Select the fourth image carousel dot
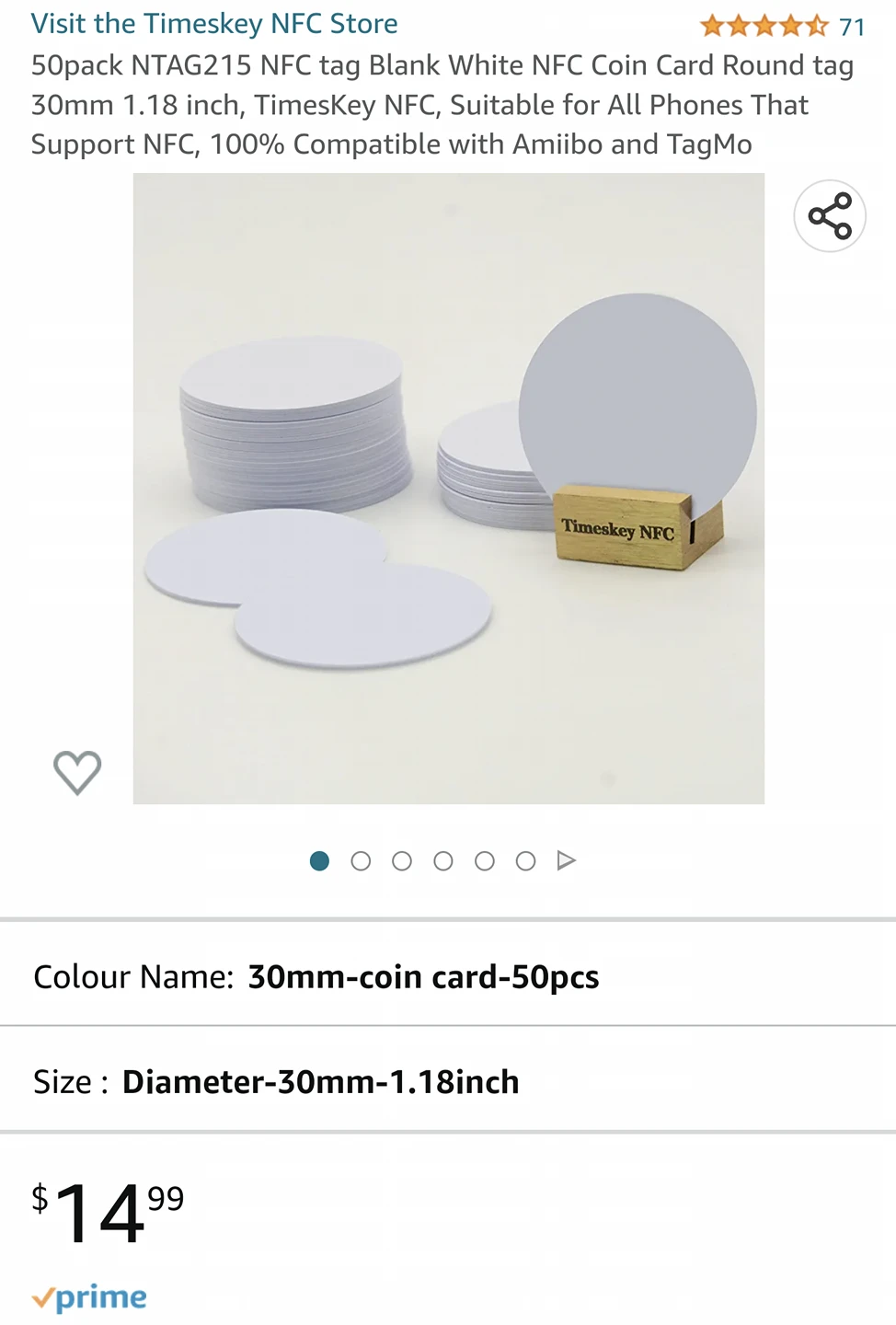 pyautogui.click(x=443, y=860)
